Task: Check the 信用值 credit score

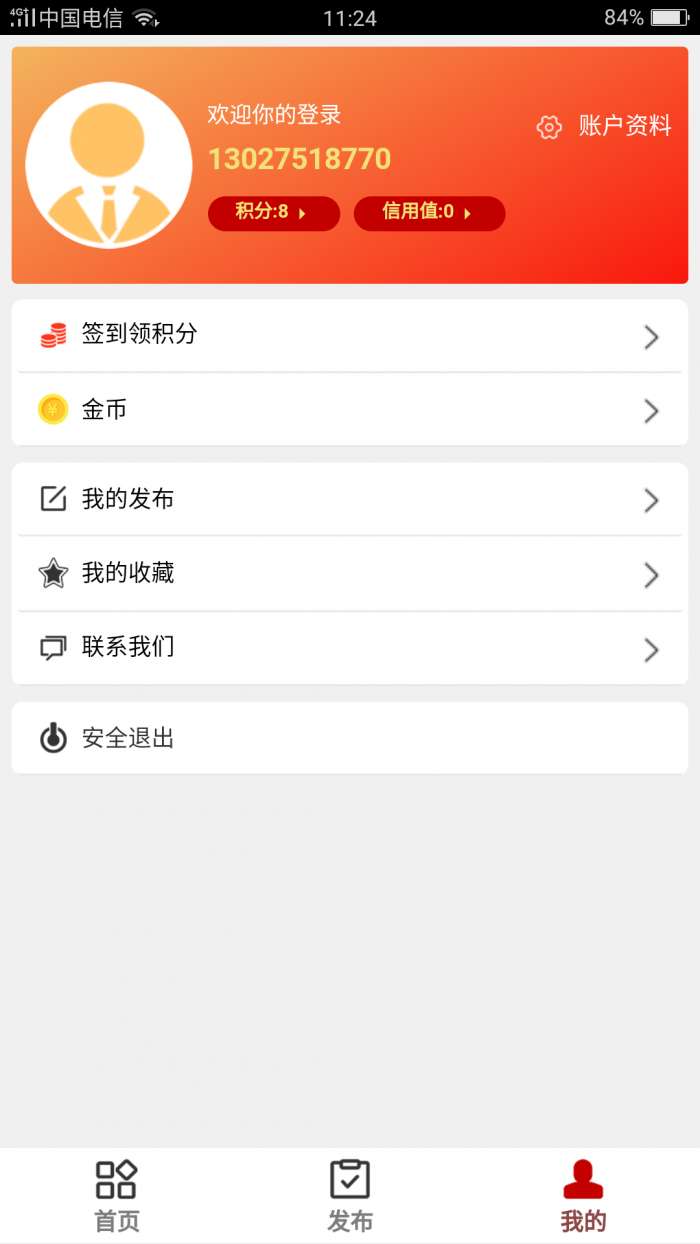Action: [429, 212]
